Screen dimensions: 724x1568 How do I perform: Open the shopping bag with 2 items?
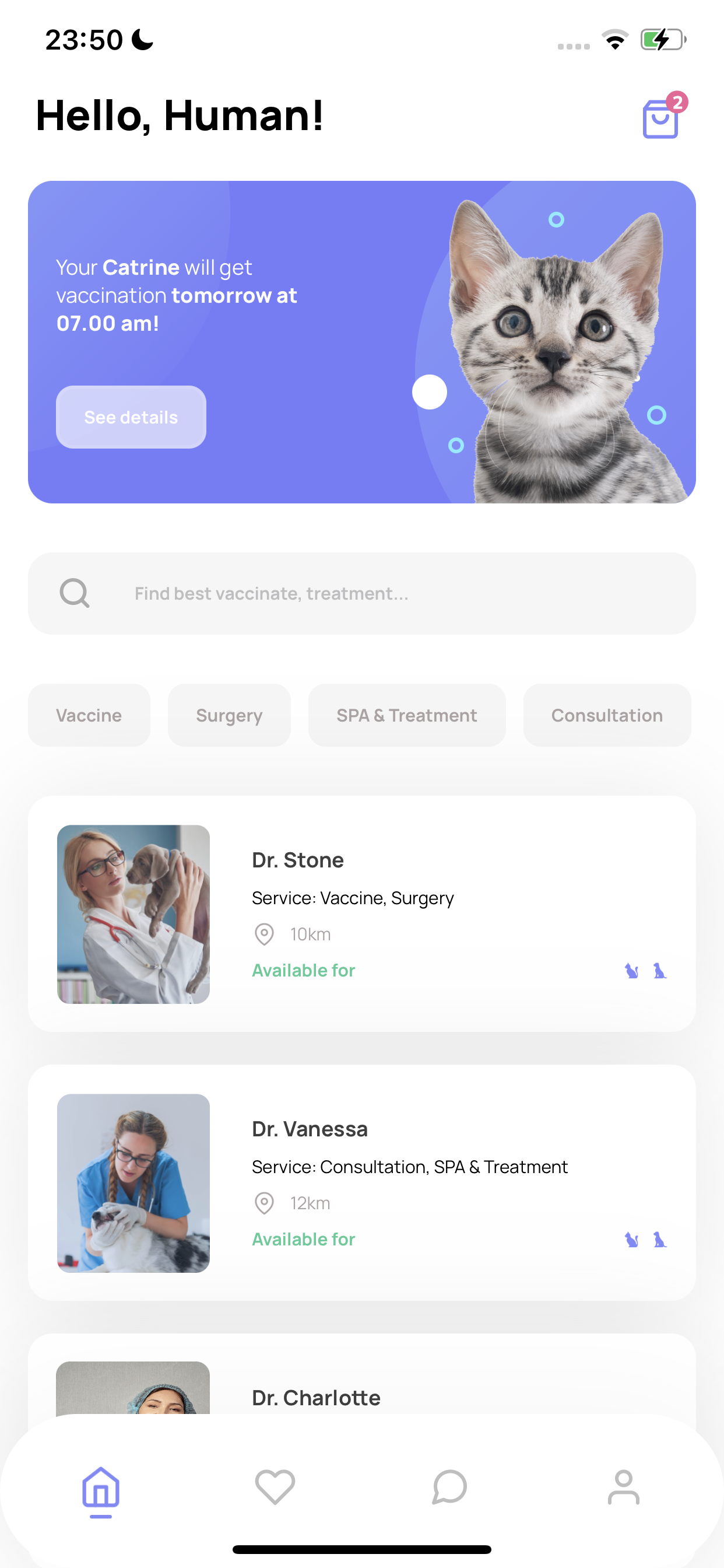point(660,118)
